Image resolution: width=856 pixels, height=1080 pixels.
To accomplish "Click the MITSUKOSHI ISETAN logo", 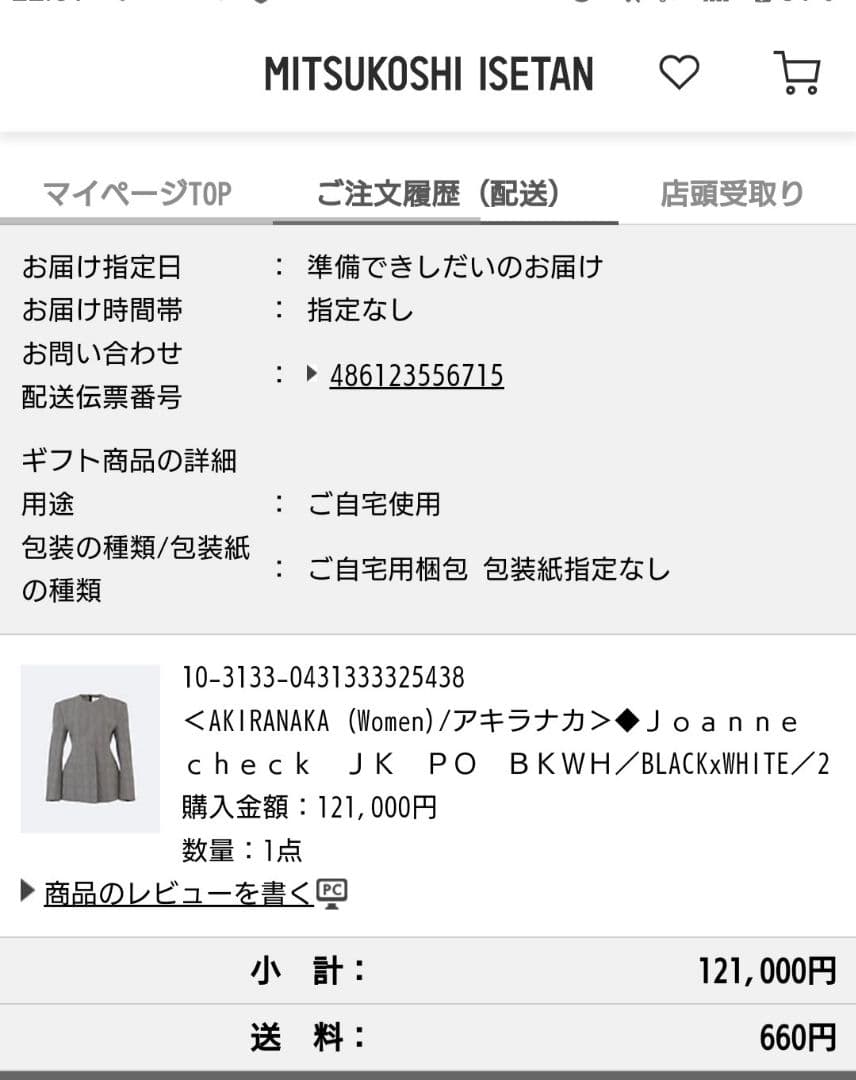I will click(x=428, y=72).
